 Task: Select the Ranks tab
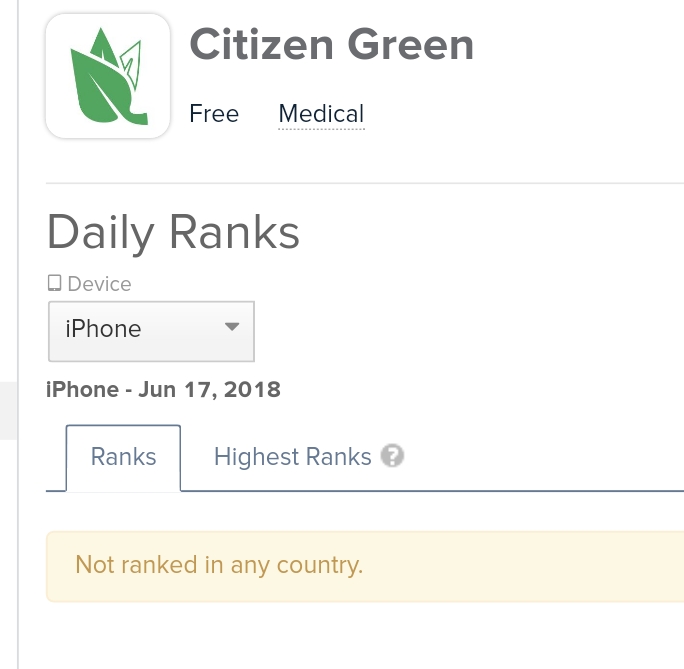coord(123,457)
